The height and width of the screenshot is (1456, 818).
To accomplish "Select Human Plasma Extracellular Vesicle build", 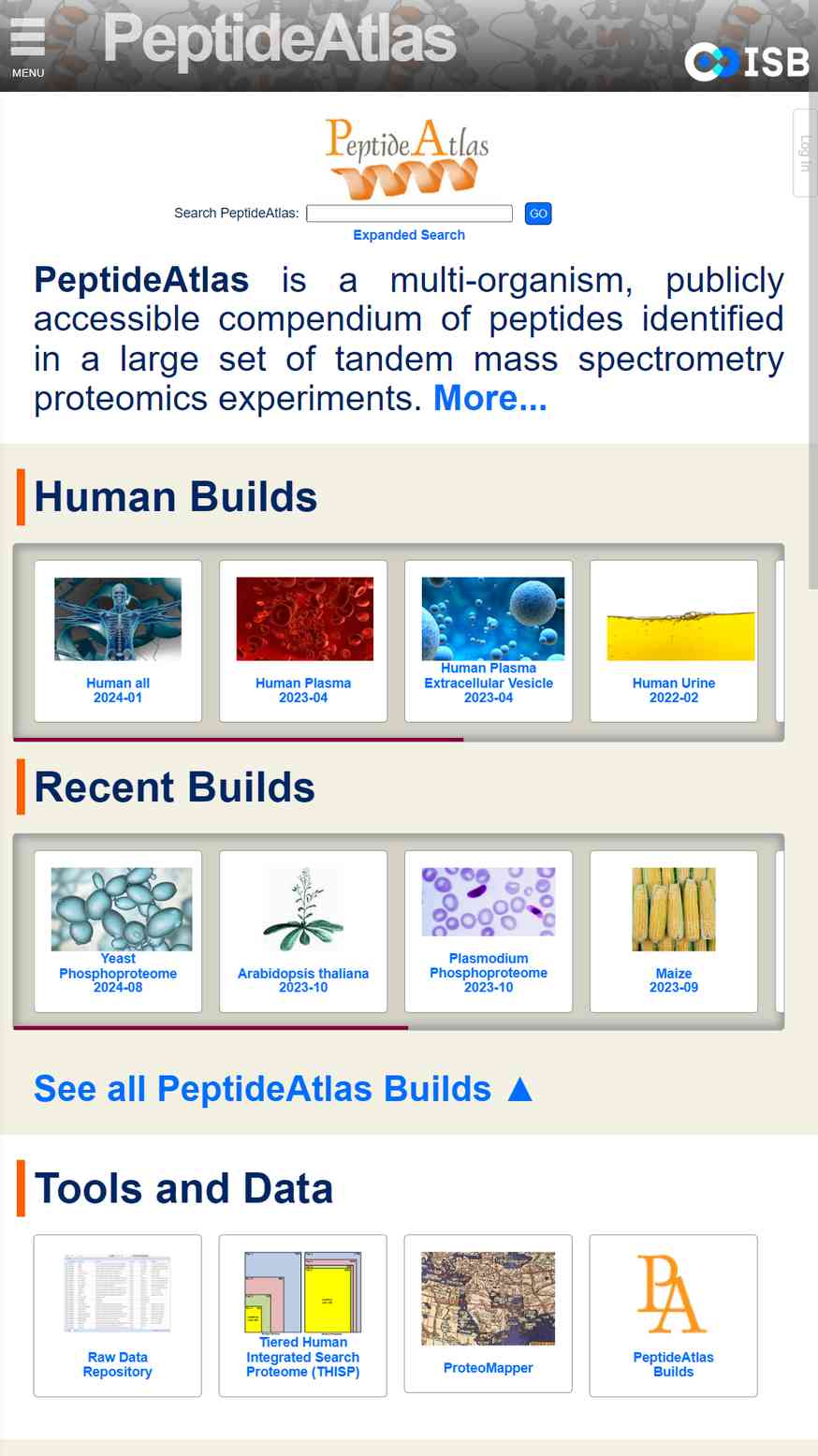I will coord(489,641).
